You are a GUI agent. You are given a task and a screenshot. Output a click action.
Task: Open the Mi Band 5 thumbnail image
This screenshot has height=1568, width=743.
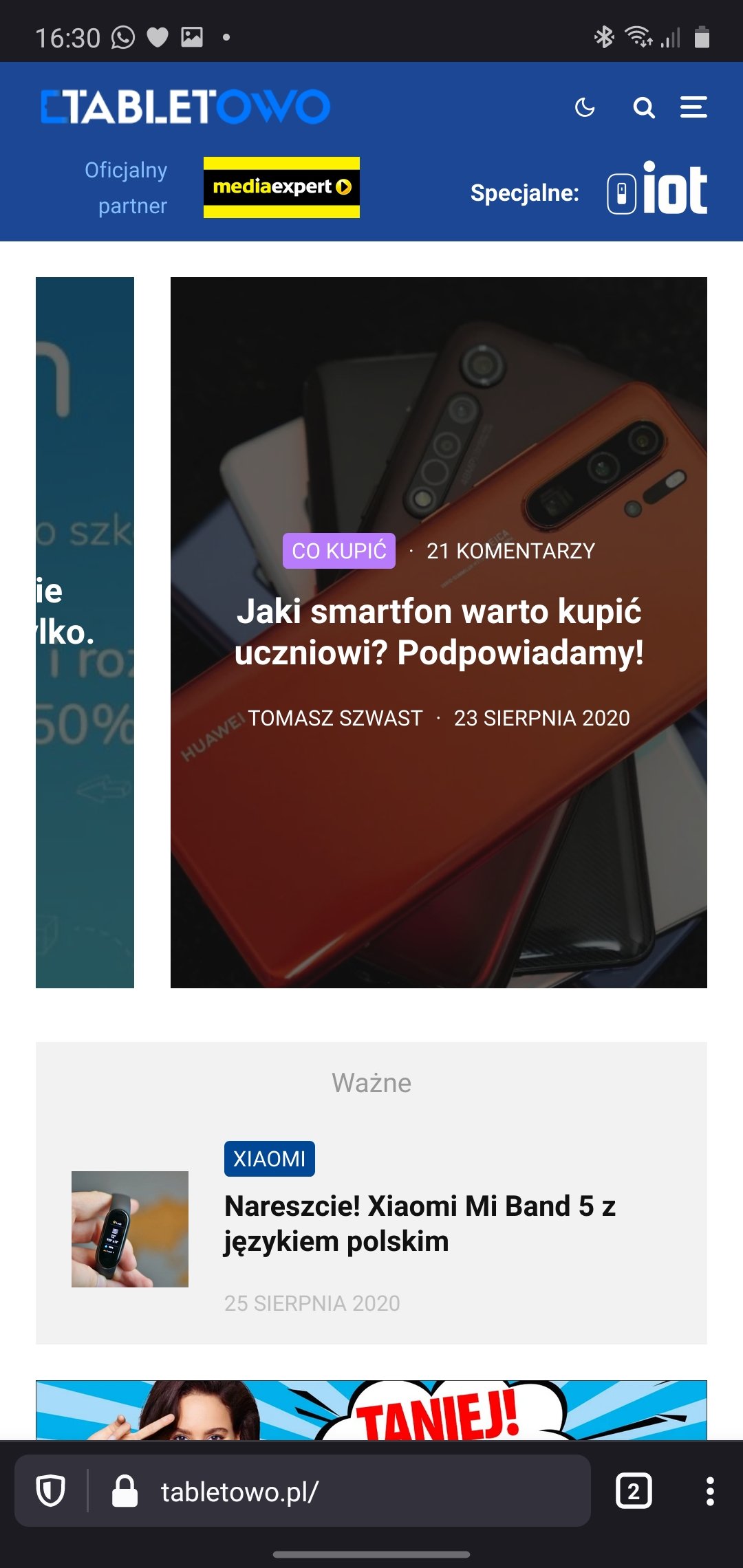[x=130, y=1229]
